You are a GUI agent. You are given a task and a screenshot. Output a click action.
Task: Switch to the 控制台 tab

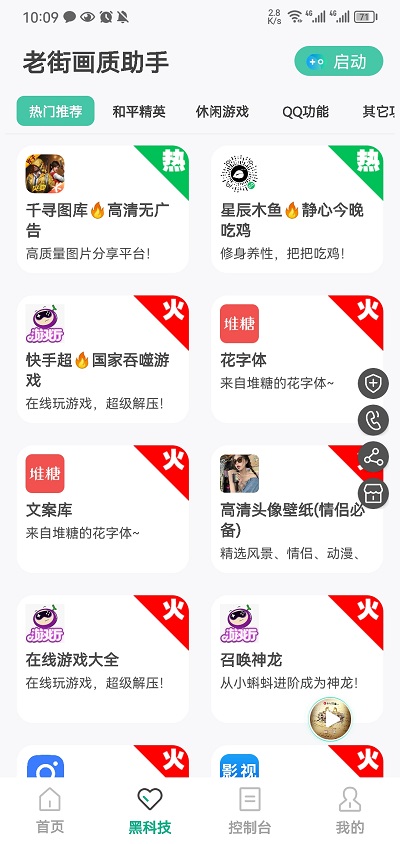tap(250, 811)
